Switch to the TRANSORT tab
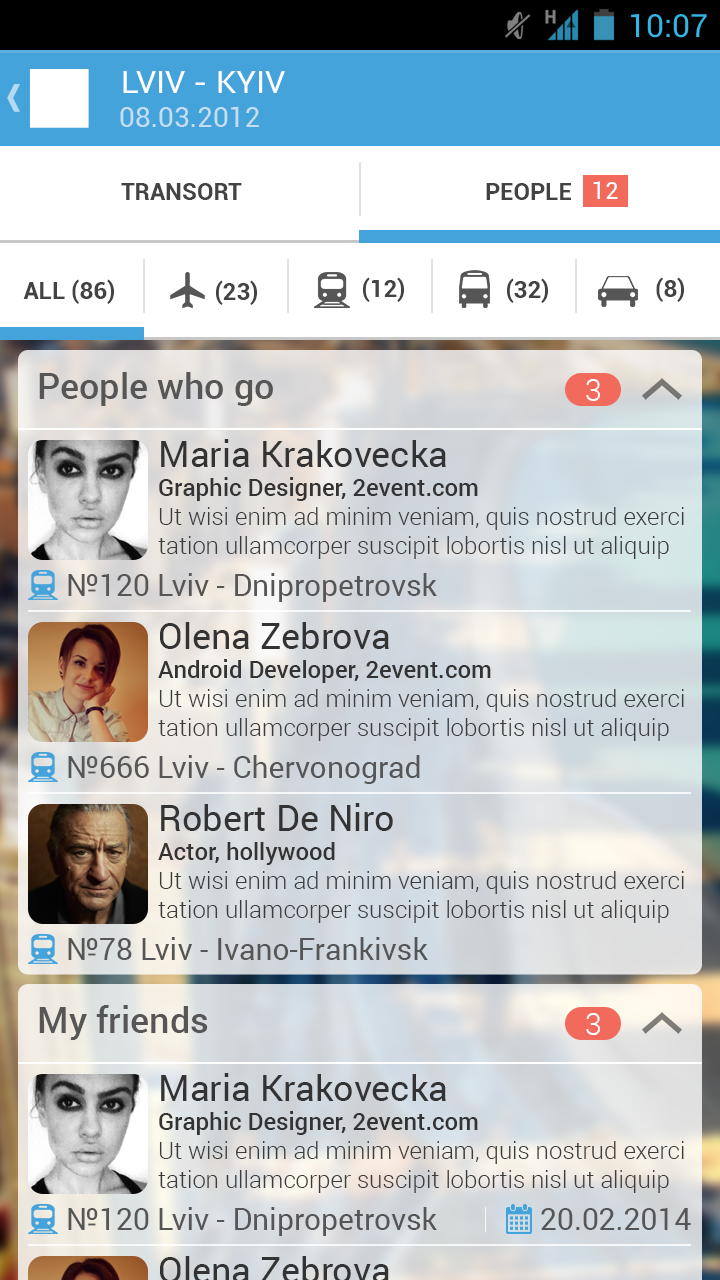 181,192
